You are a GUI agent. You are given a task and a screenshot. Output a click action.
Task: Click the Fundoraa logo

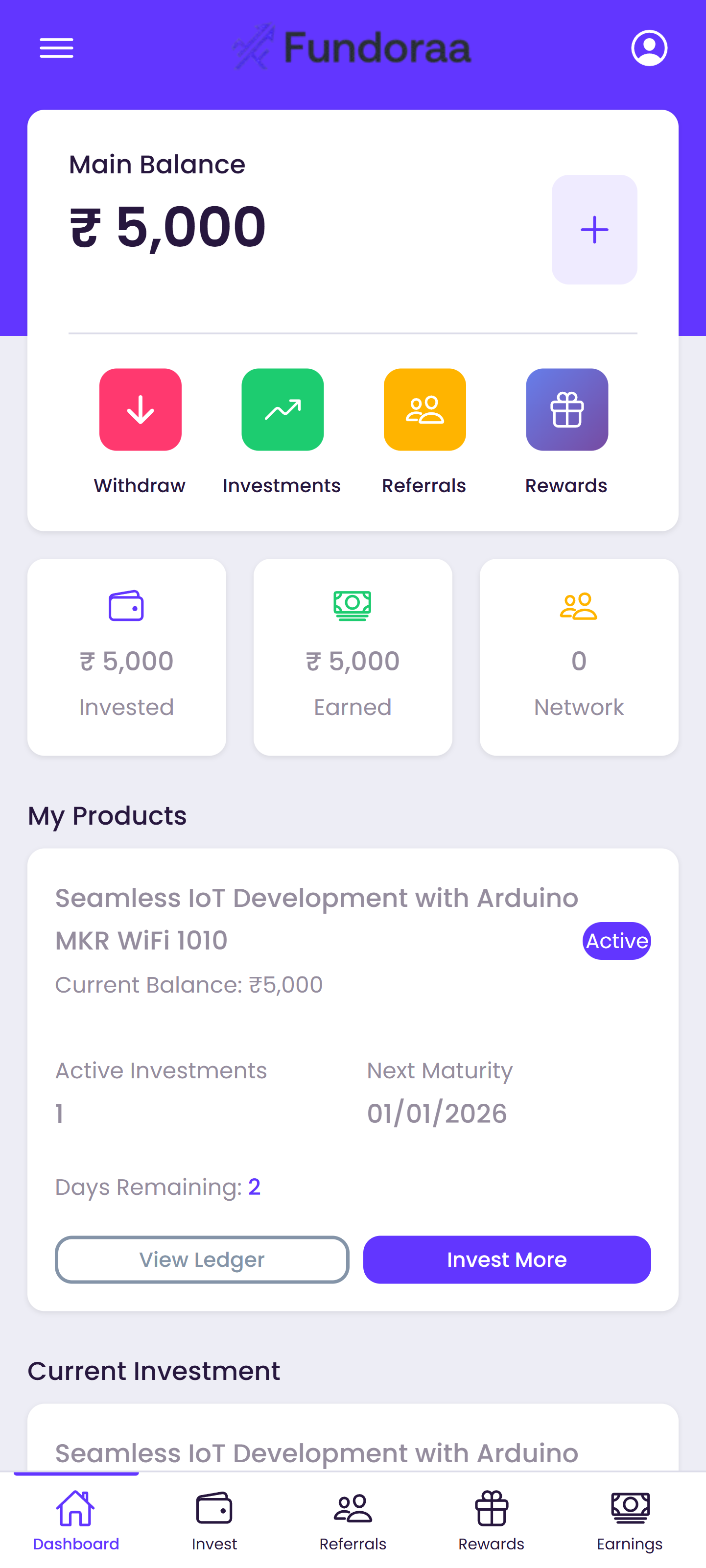pos(352,48)
